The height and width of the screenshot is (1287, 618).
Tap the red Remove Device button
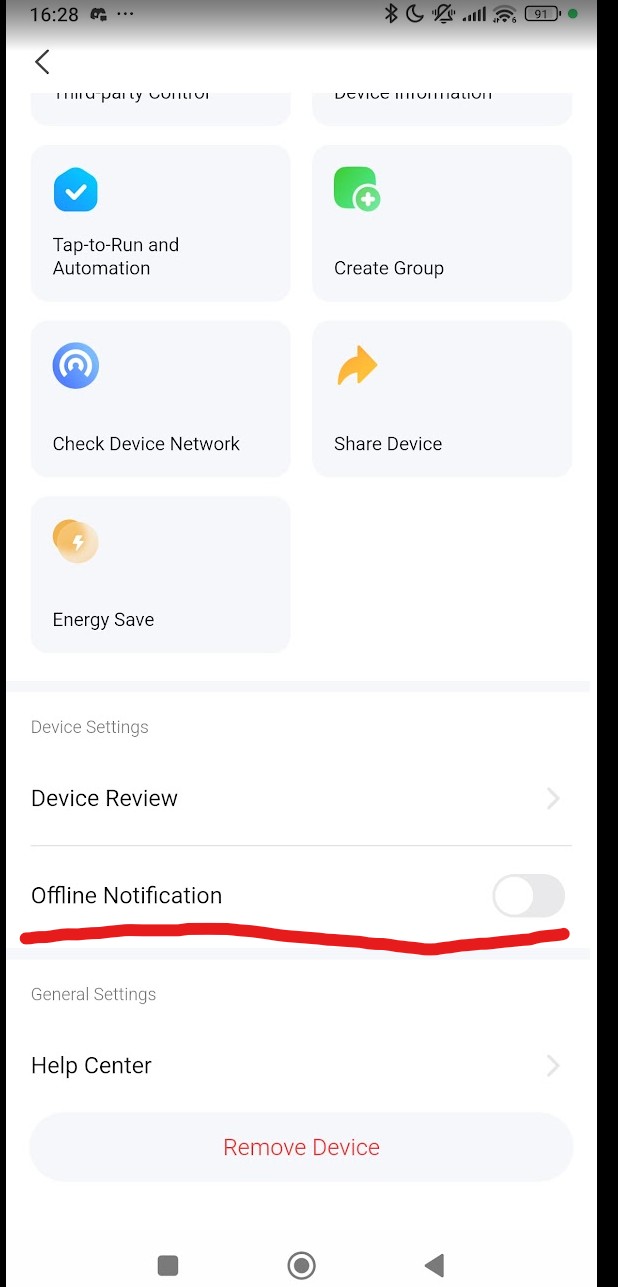point(301,1147)
